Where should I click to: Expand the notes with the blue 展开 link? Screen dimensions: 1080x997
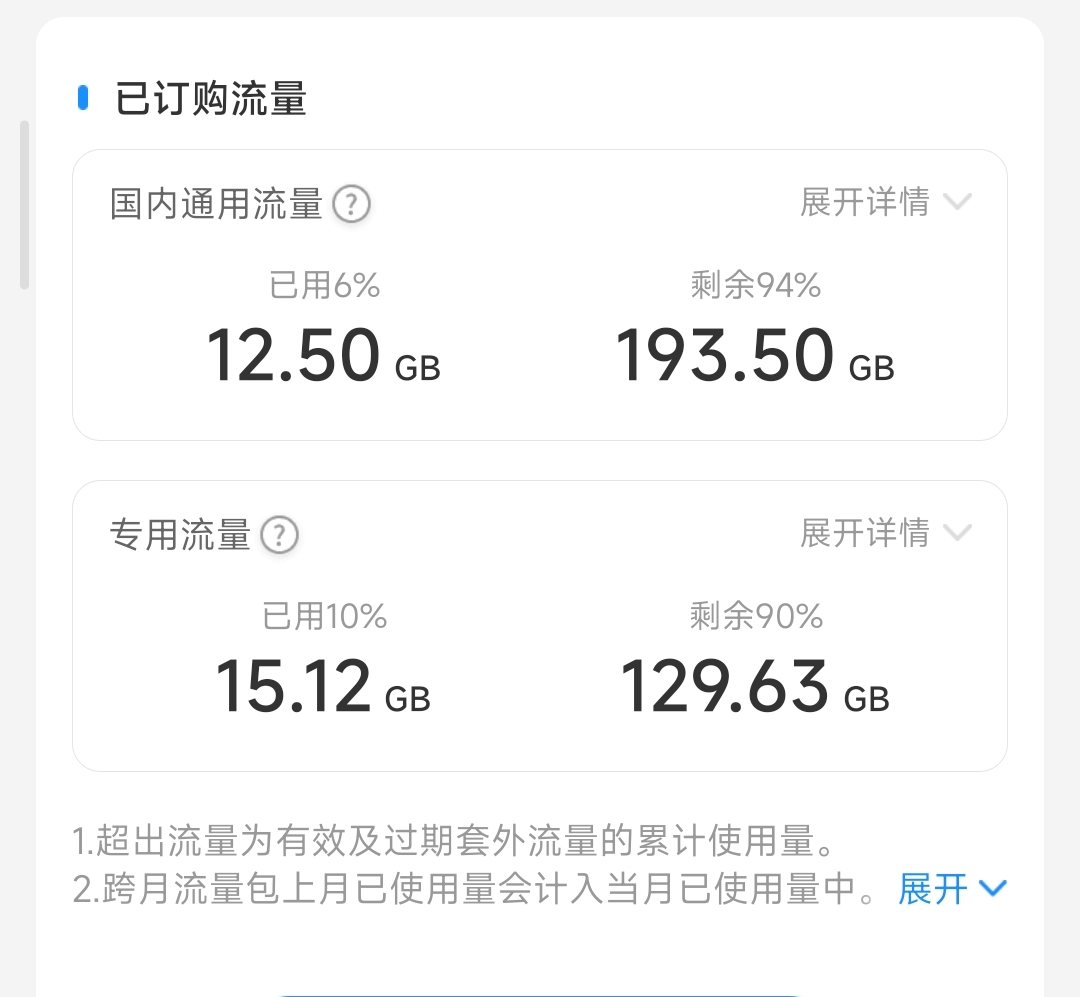coord(952,889)
